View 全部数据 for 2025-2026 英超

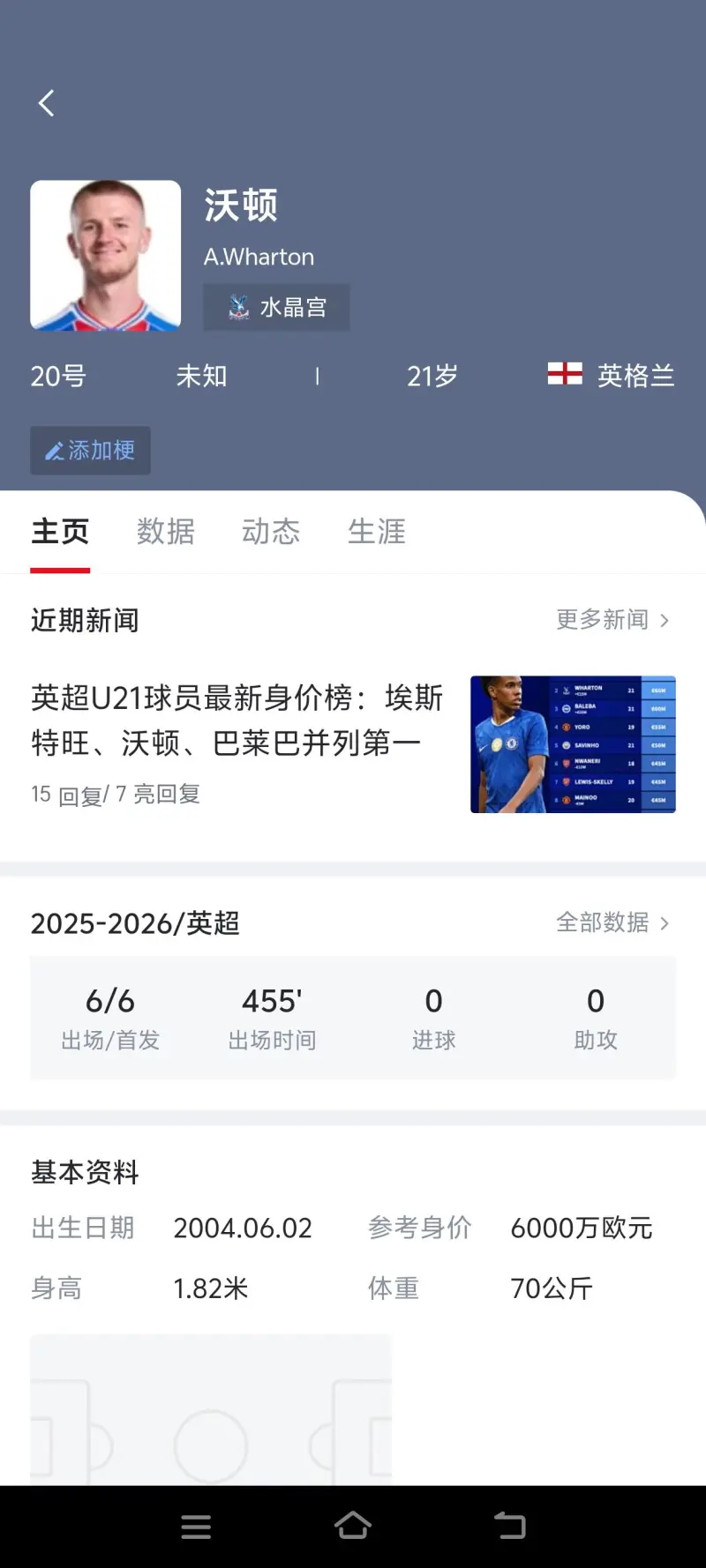tap(612, 922)
